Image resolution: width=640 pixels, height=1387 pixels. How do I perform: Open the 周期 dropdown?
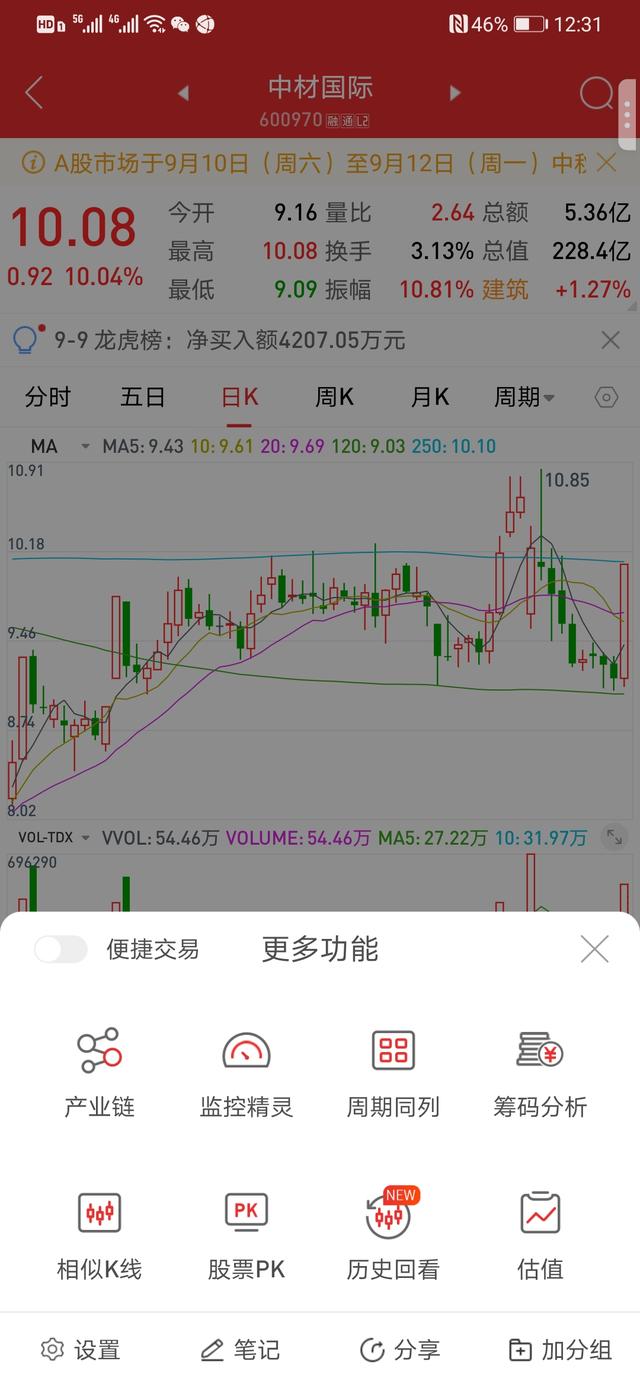pyautogui.click(x=524, y=398)
